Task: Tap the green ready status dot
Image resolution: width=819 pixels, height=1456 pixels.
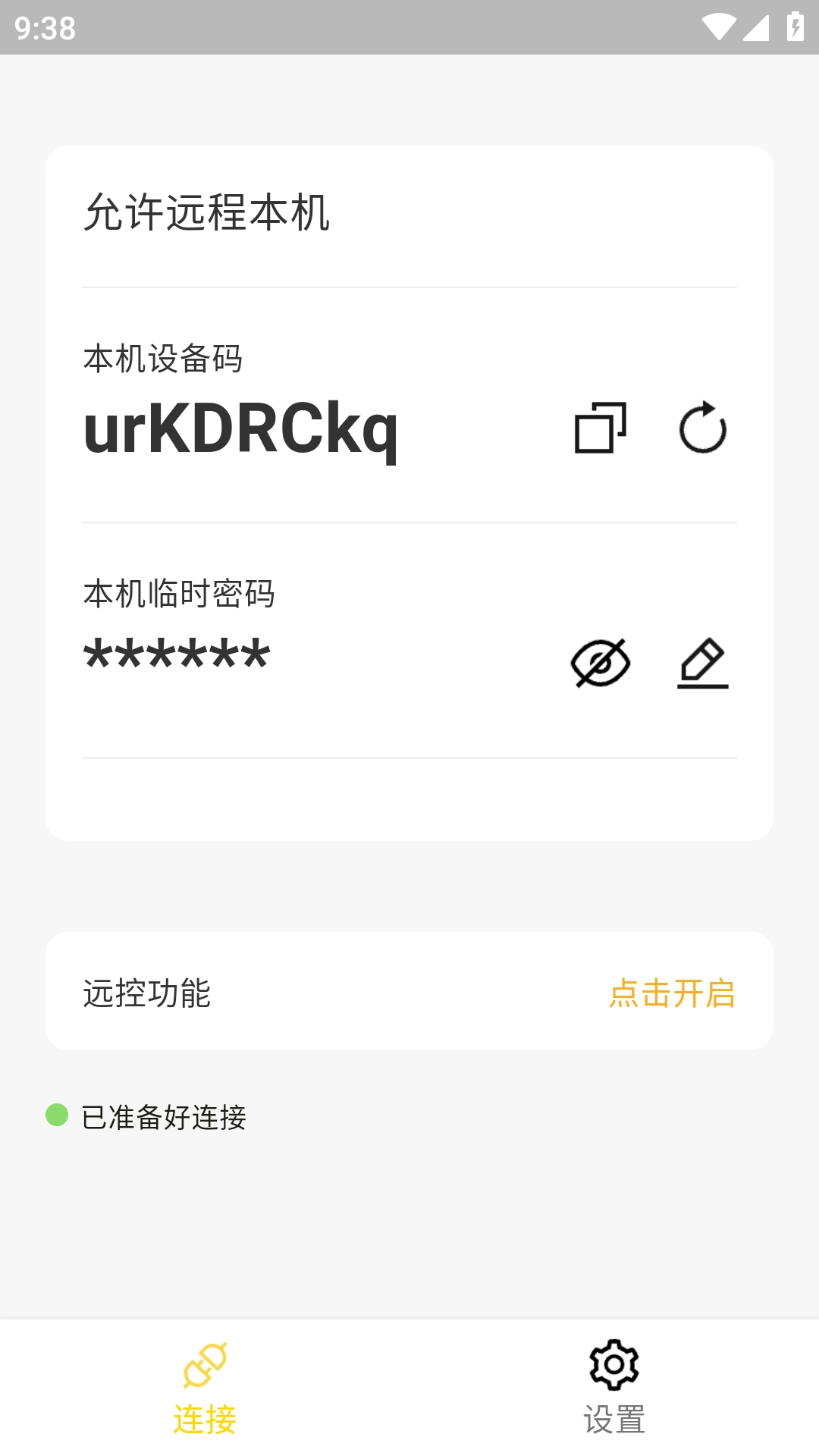Action: pos(56,1115)
